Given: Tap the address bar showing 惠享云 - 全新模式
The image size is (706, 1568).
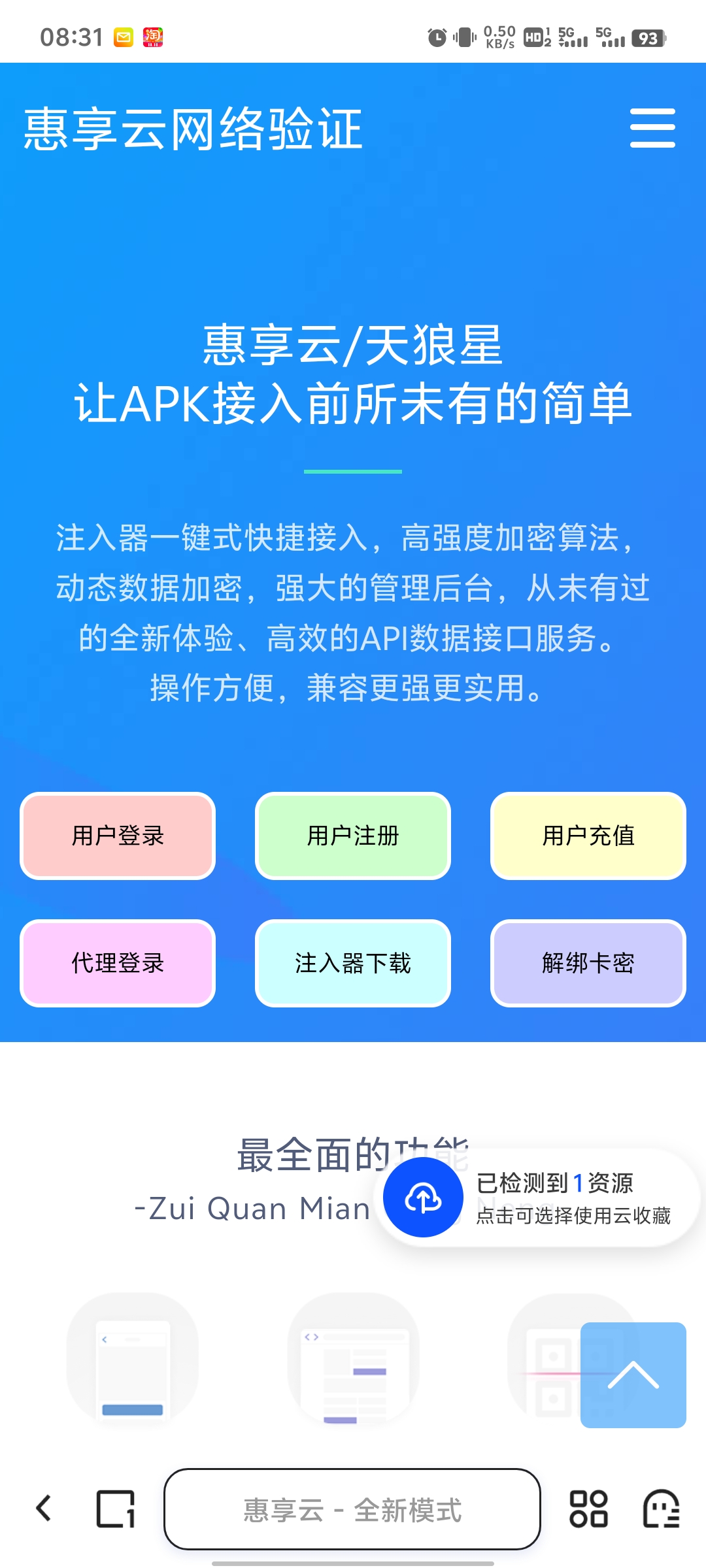Looking at the screenshot, I should coord(352,1509).
